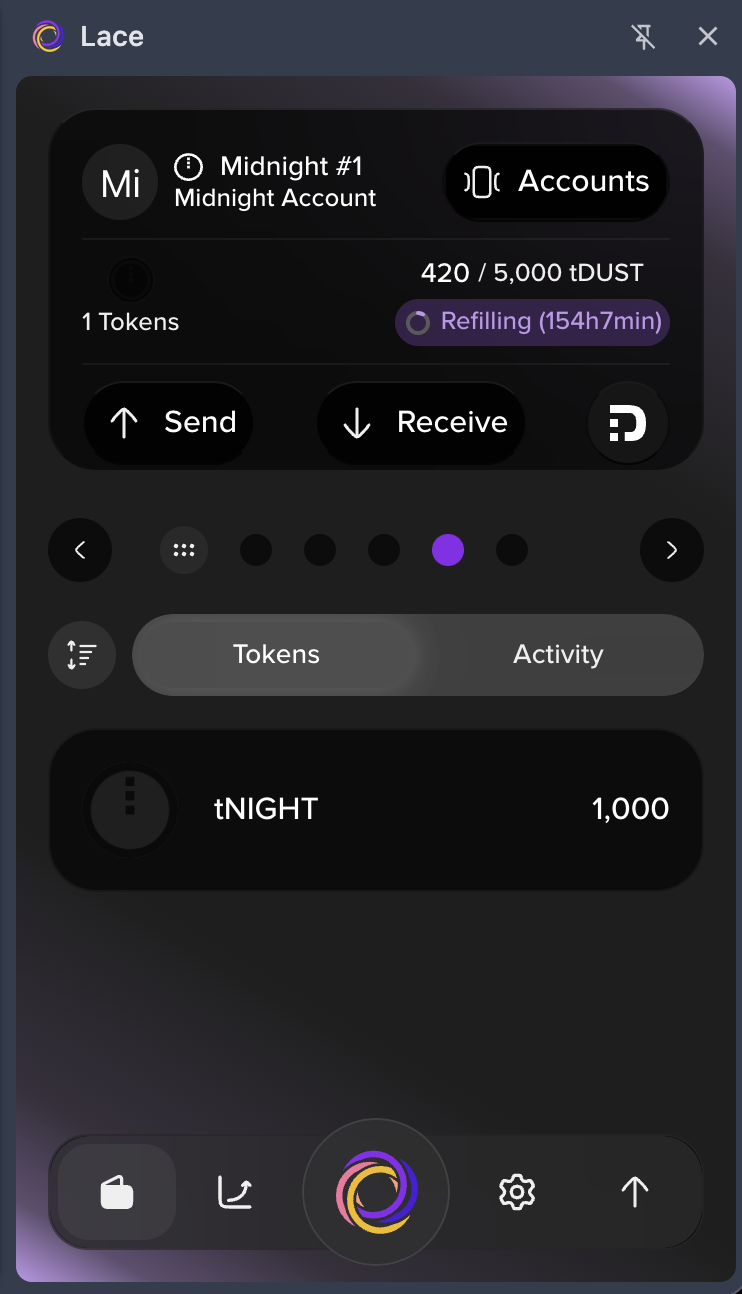742x1294 pixels.
Task: Open the chart tab in bottom bar
Action: click(236, 1192)
